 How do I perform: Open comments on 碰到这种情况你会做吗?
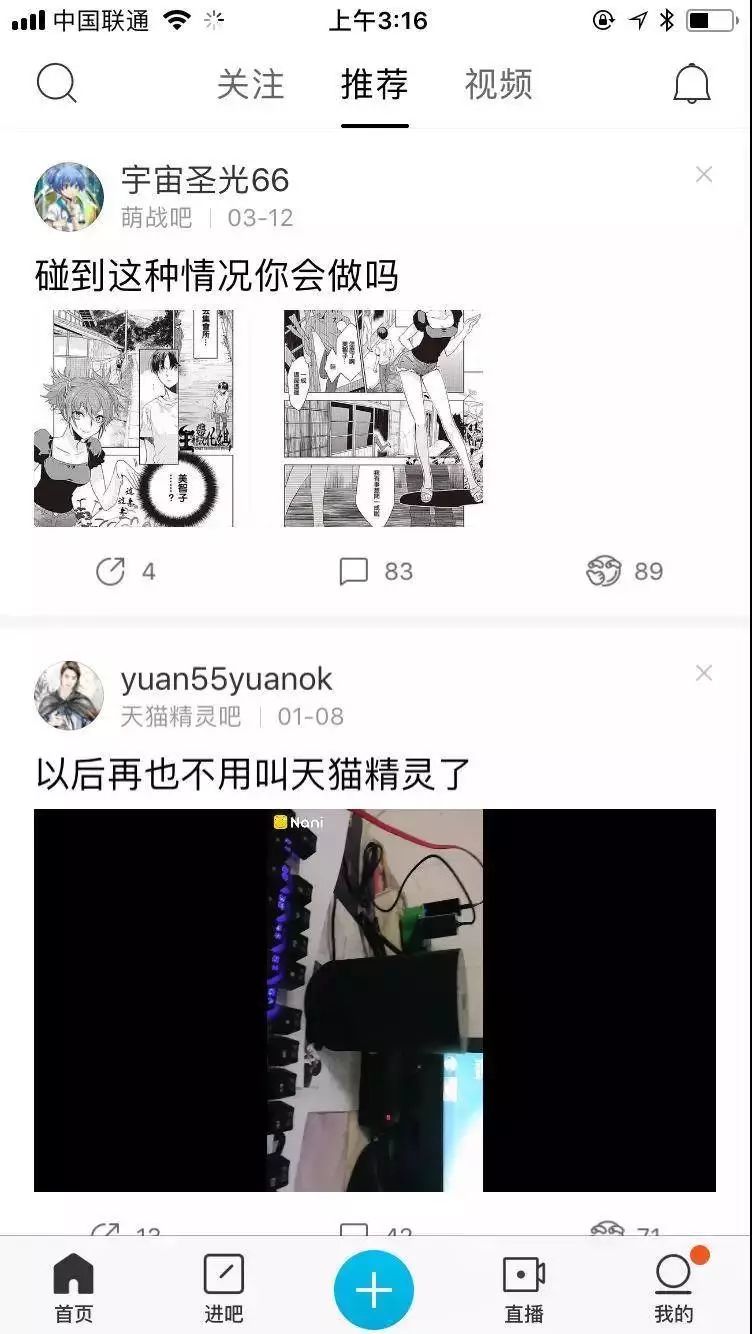[376, 571]
